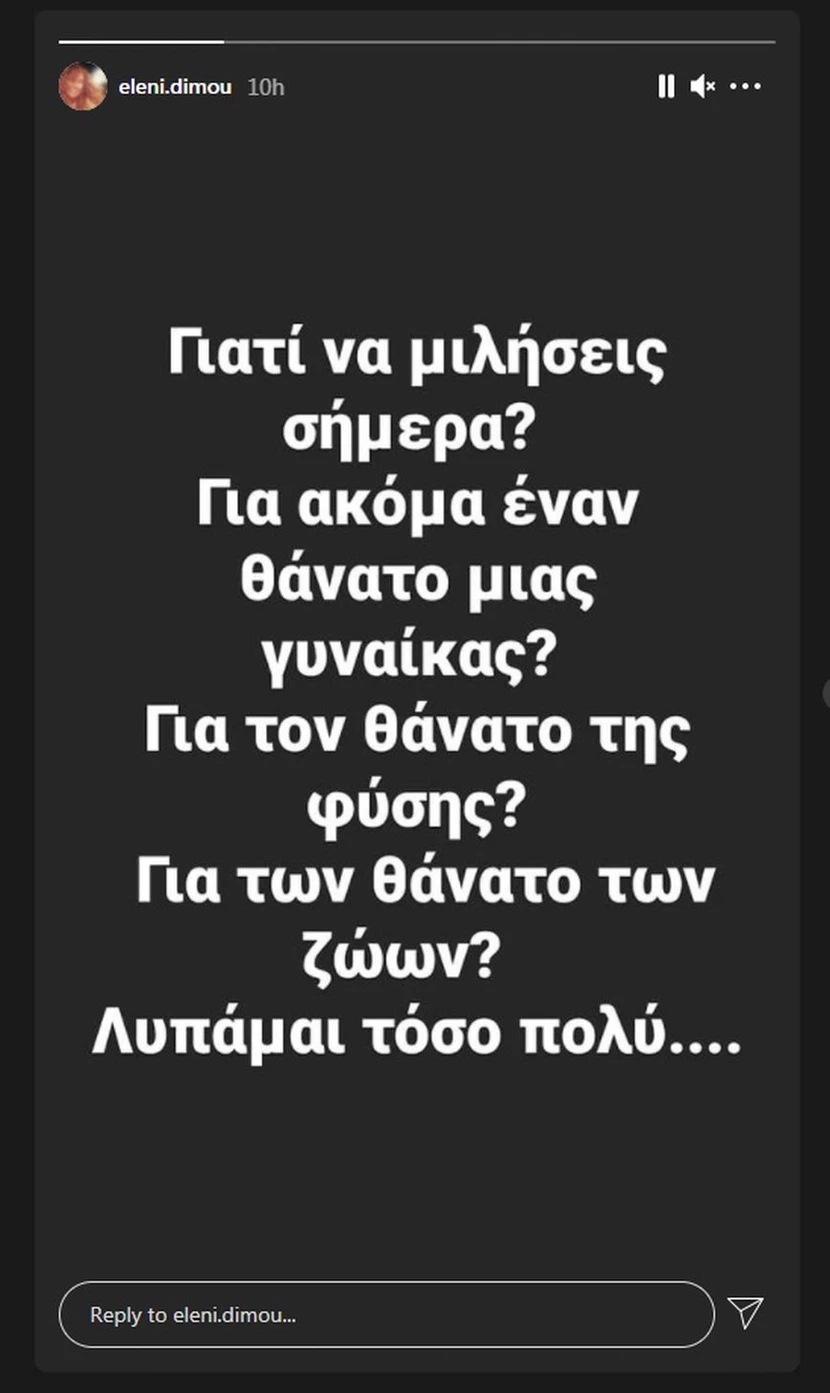Pause the story playback

(666, 87)
